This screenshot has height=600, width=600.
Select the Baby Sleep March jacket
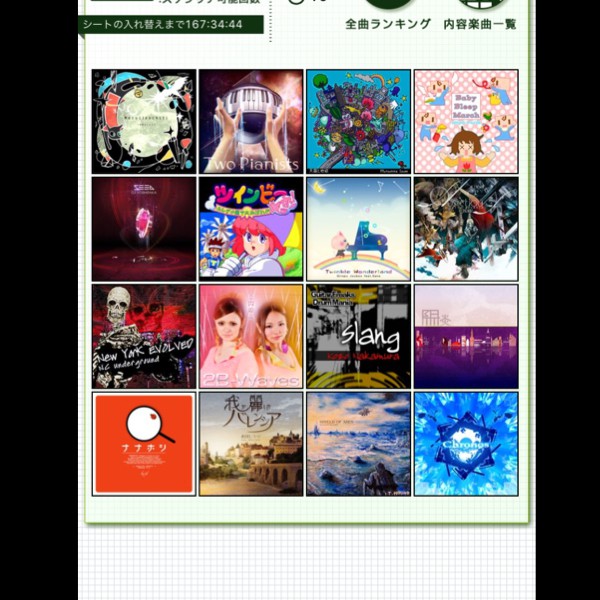[466, 121]
